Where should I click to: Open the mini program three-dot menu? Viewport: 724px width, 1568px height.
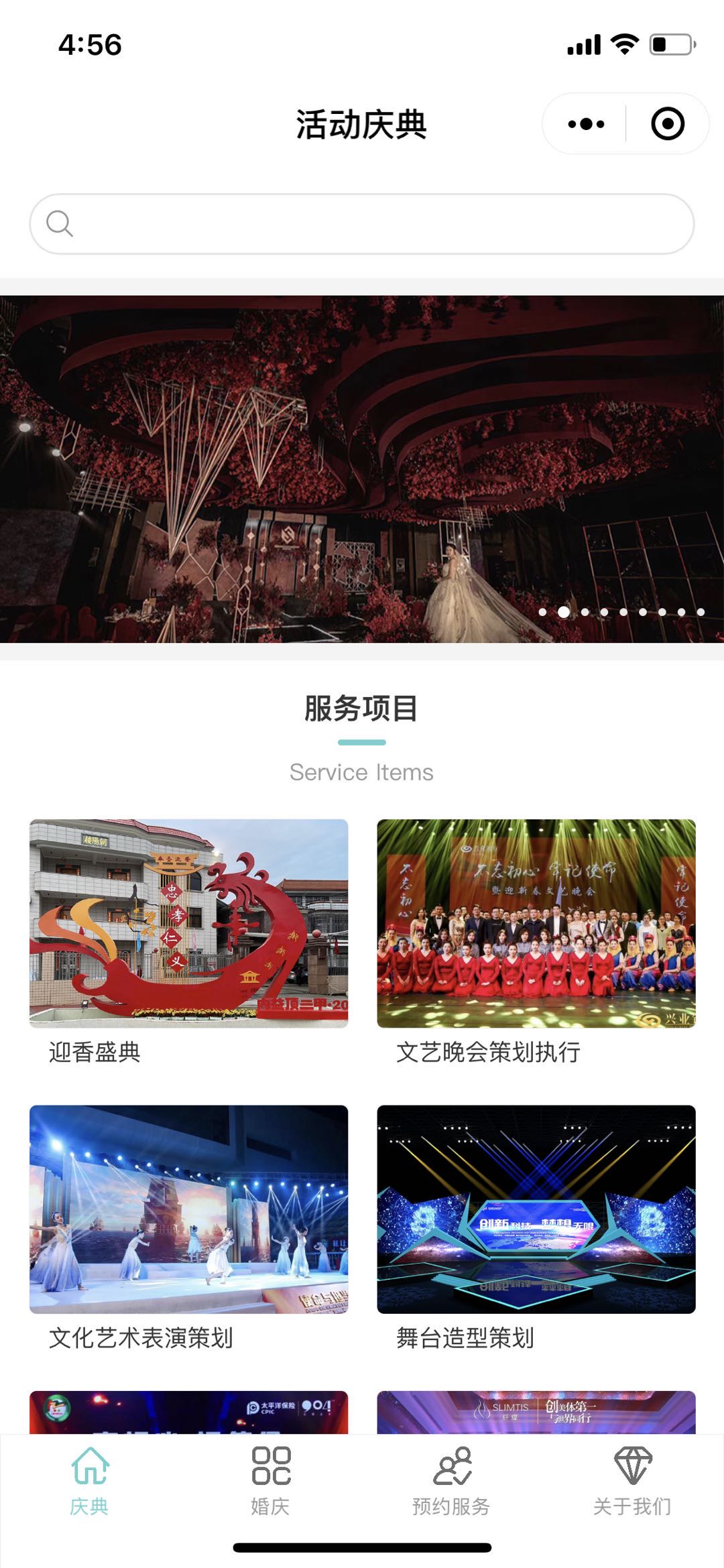click(x=585, y=124)
